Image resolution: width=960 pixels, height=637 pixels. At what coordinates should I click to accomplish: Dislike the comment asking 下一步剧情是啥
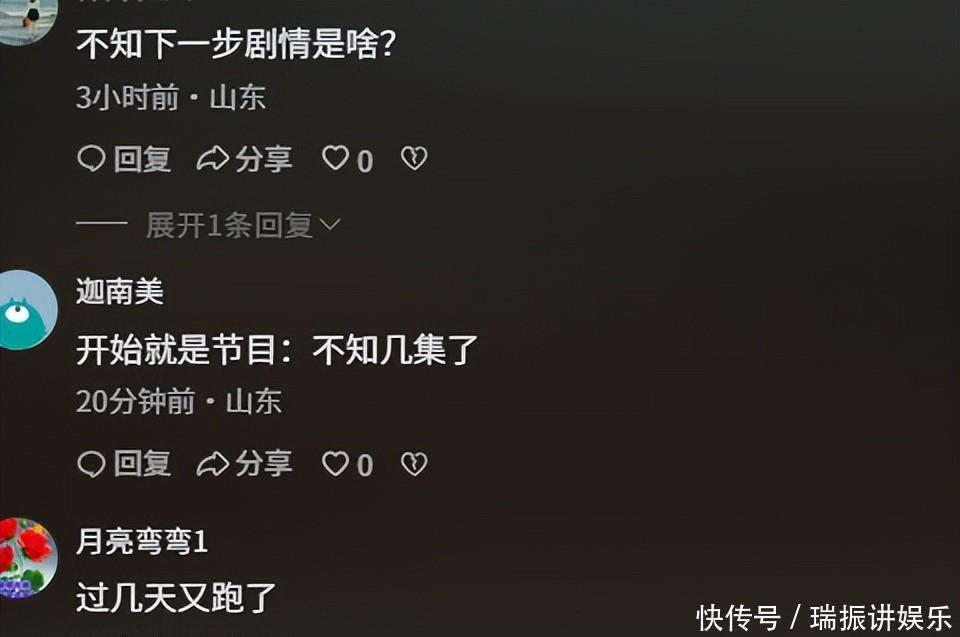pos(414,159)
